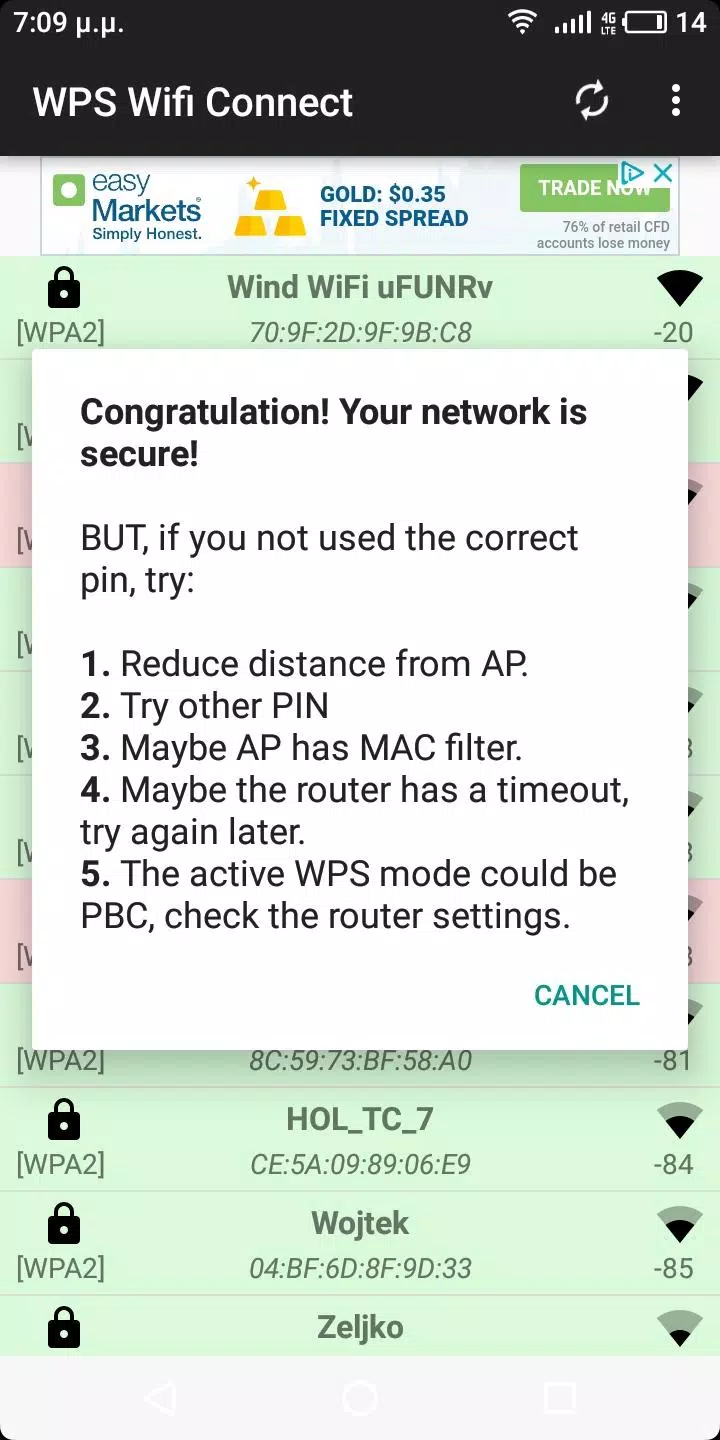This screenshot has height=1440, width=720.
Task: Close the easyMarkets ad banner
Action: point(662,173)
